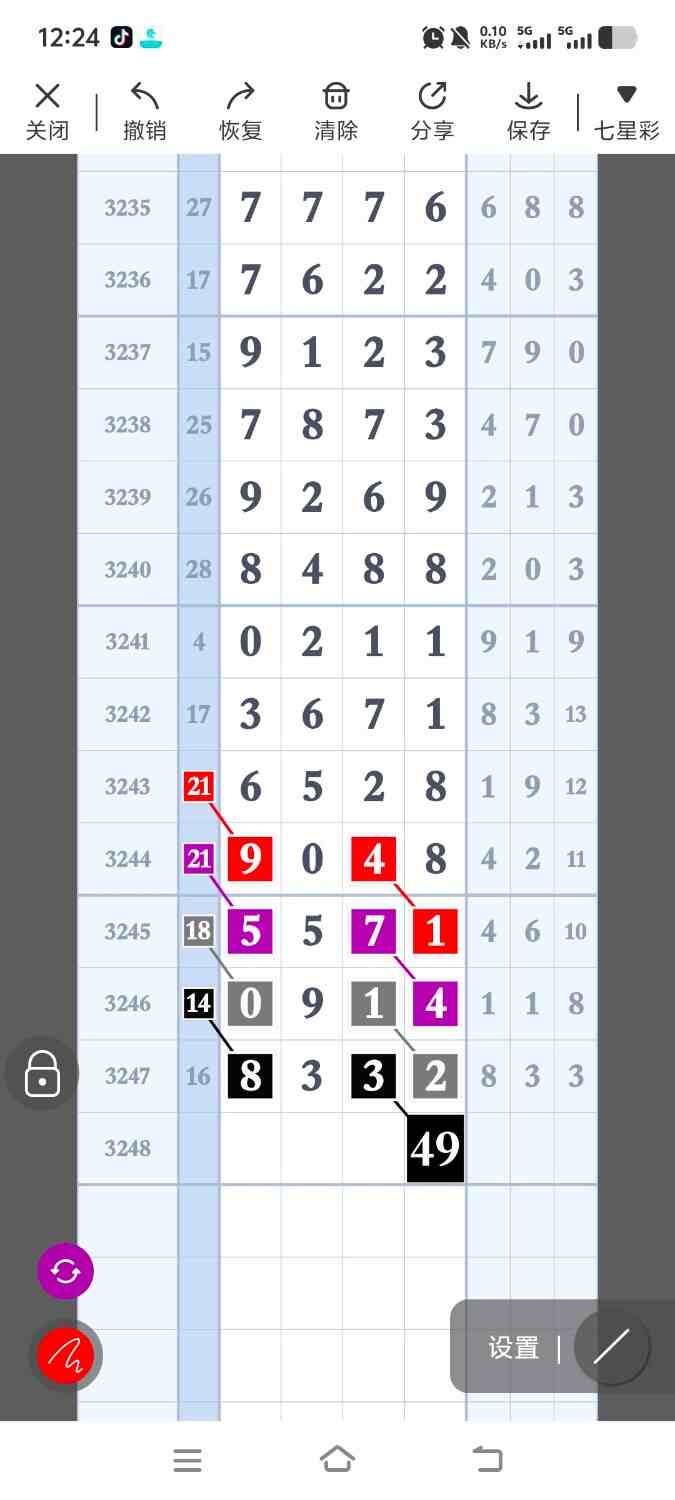
Task: Select the red freehand scribble tool
Action: point(66,1355)
